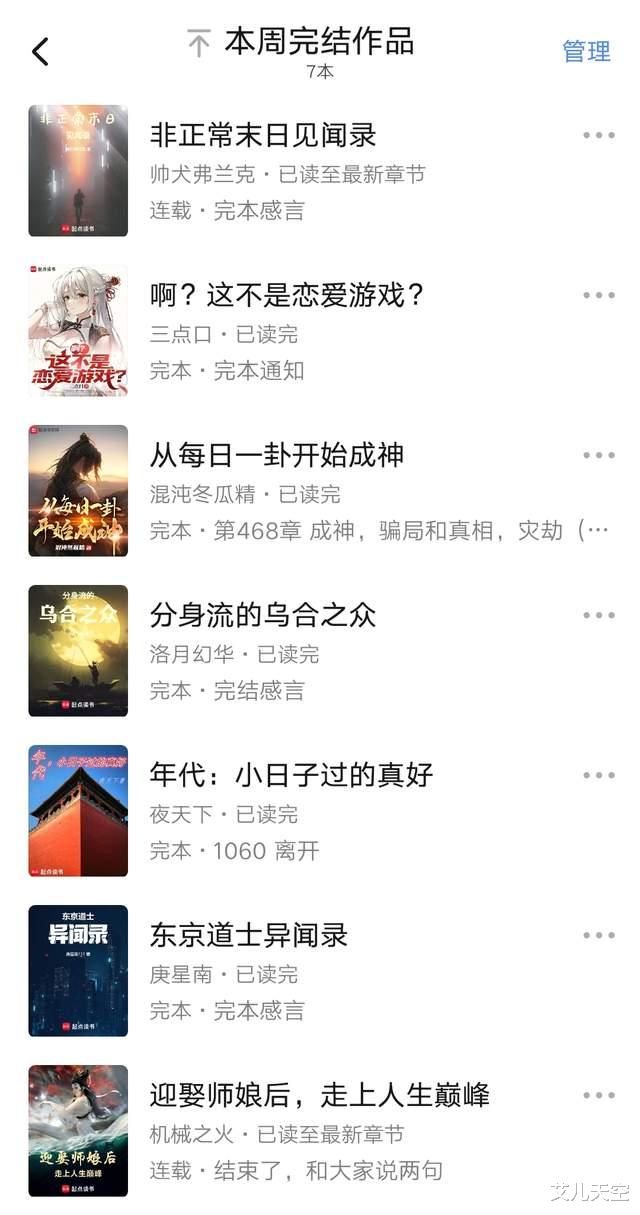Open the book 年代：小日子过的真好

[x=290, y=775]
